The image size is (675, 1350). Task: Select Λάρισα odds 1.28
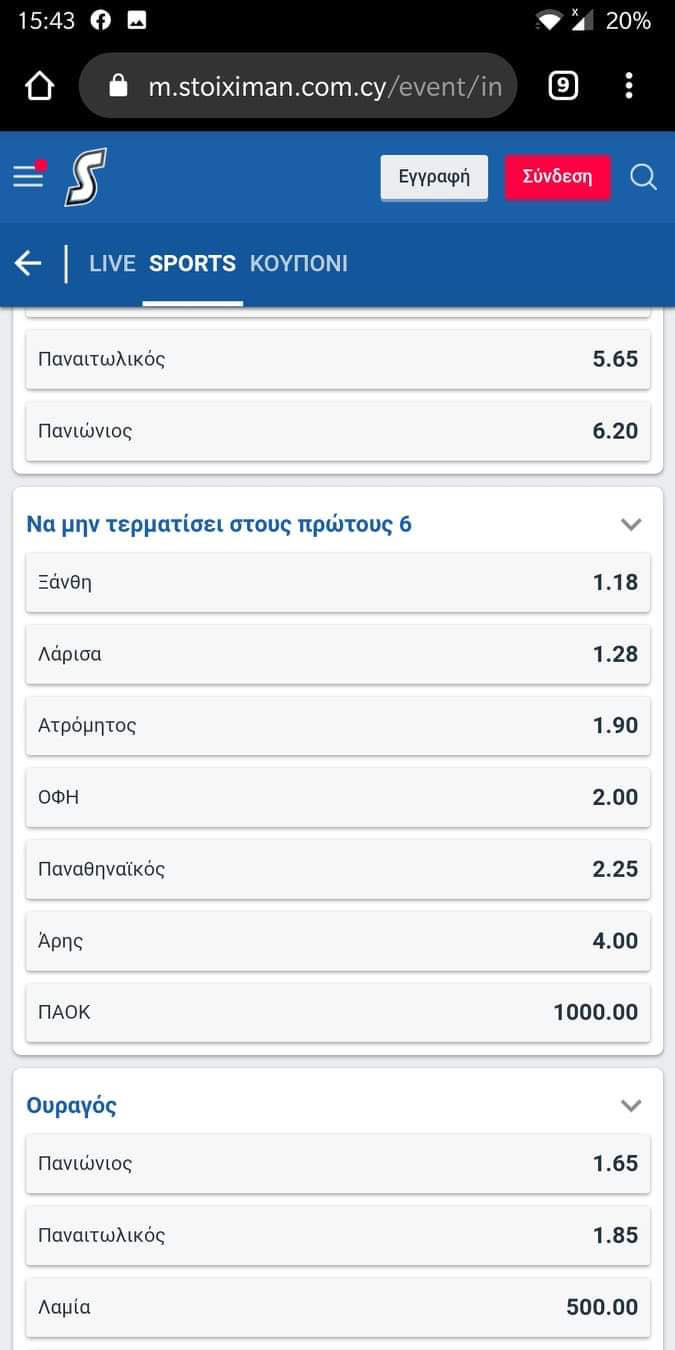338,654
